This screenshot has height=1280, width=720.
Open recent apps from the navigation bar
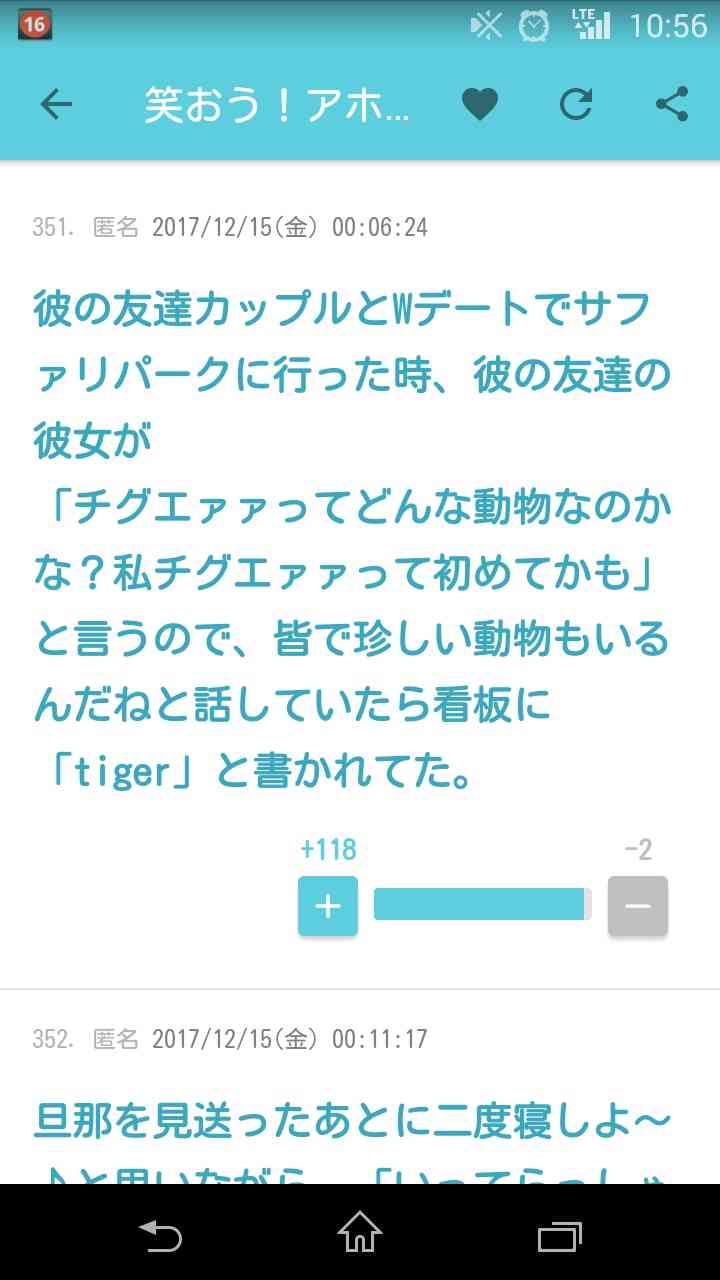559,1234
